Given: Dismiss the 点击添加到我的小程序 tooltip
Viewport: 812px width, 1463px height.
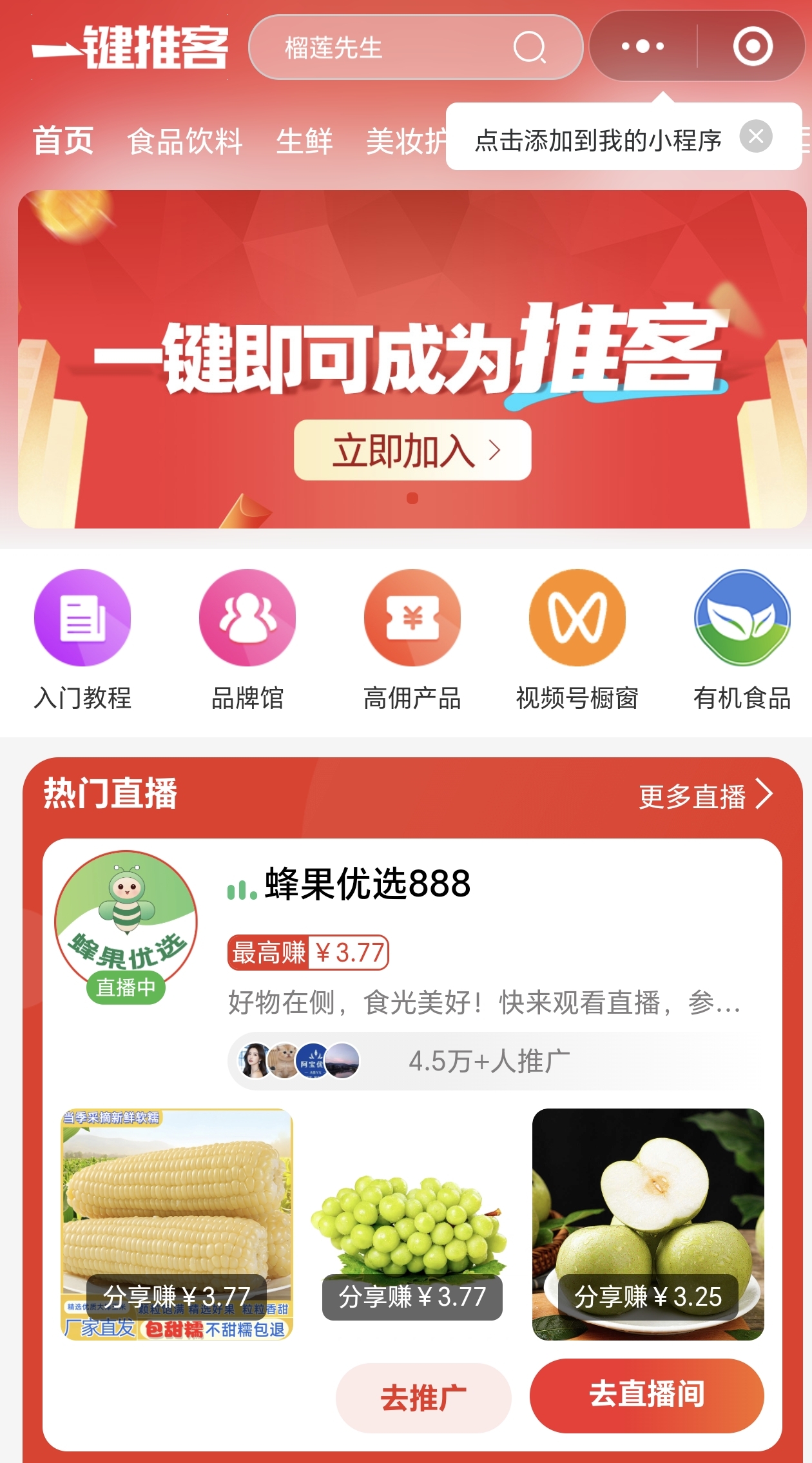Looking at the screenshot, I should [x=756, y=137].
